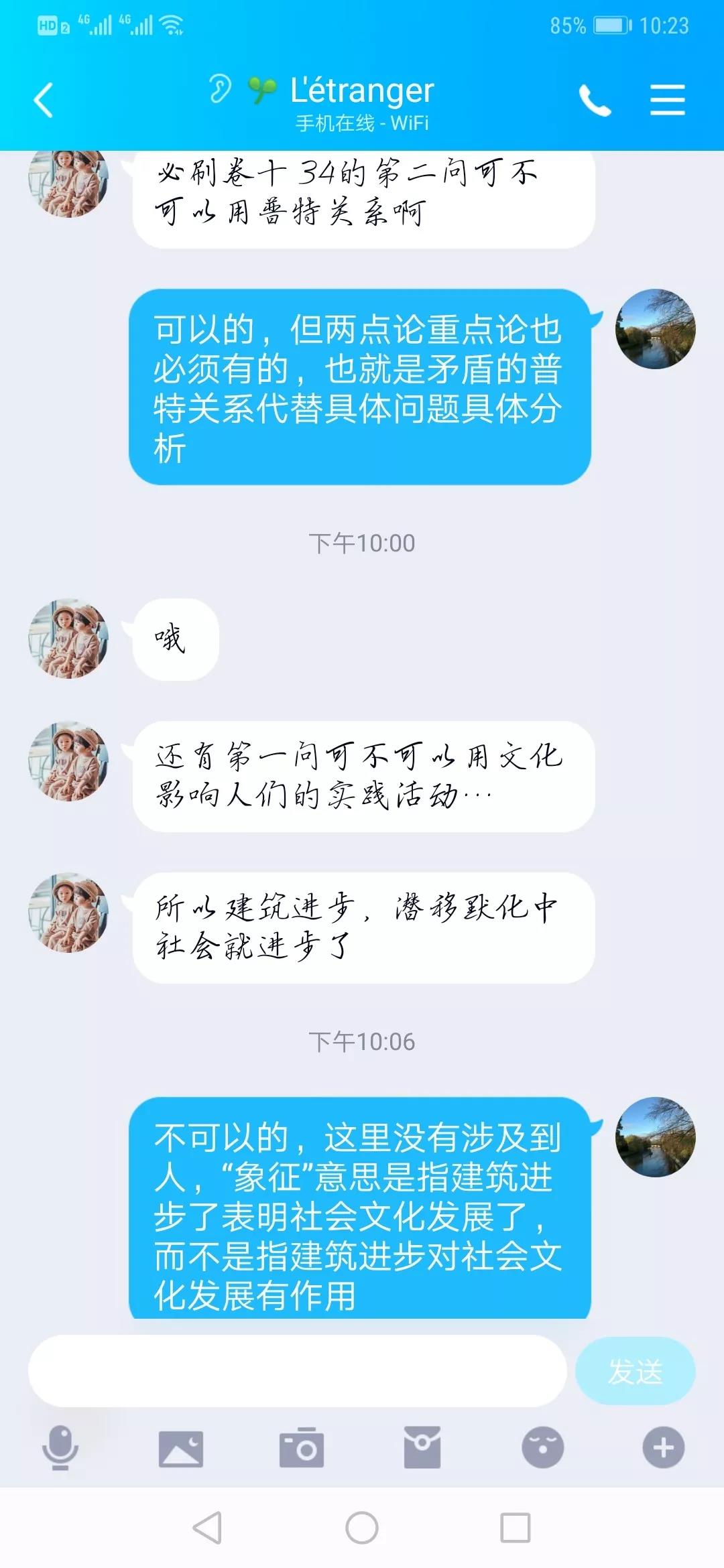The image size is (724, 1568).
Task: Tap system home button
Action: click(362, 1528)
